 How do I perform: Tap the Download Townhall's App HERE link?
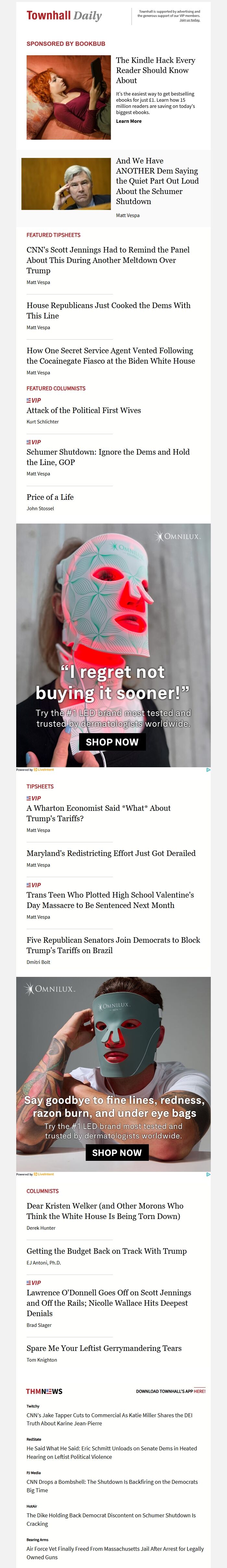click(200, 1391)
